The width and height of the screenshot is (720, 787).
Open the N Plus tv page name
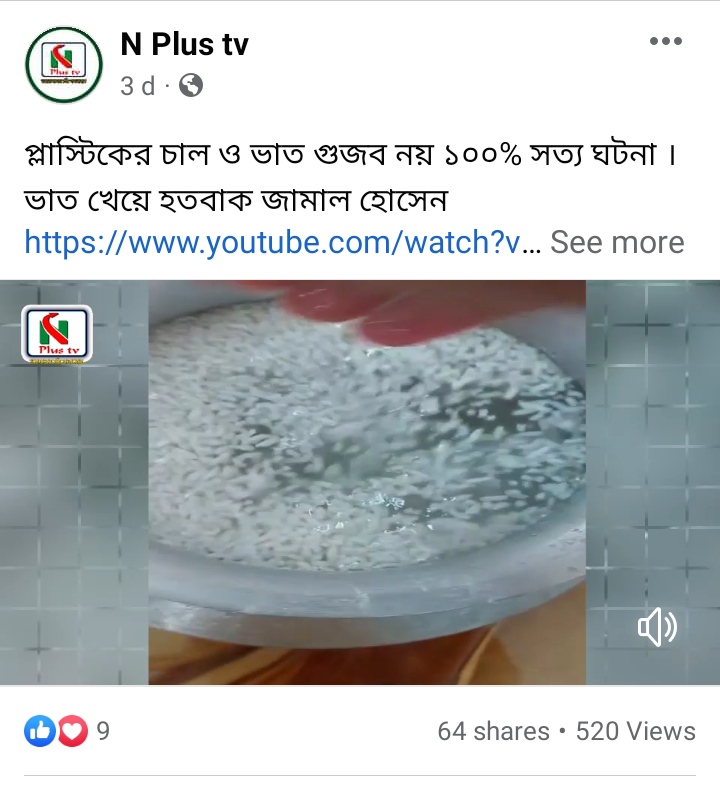click(x=184, y=45)
